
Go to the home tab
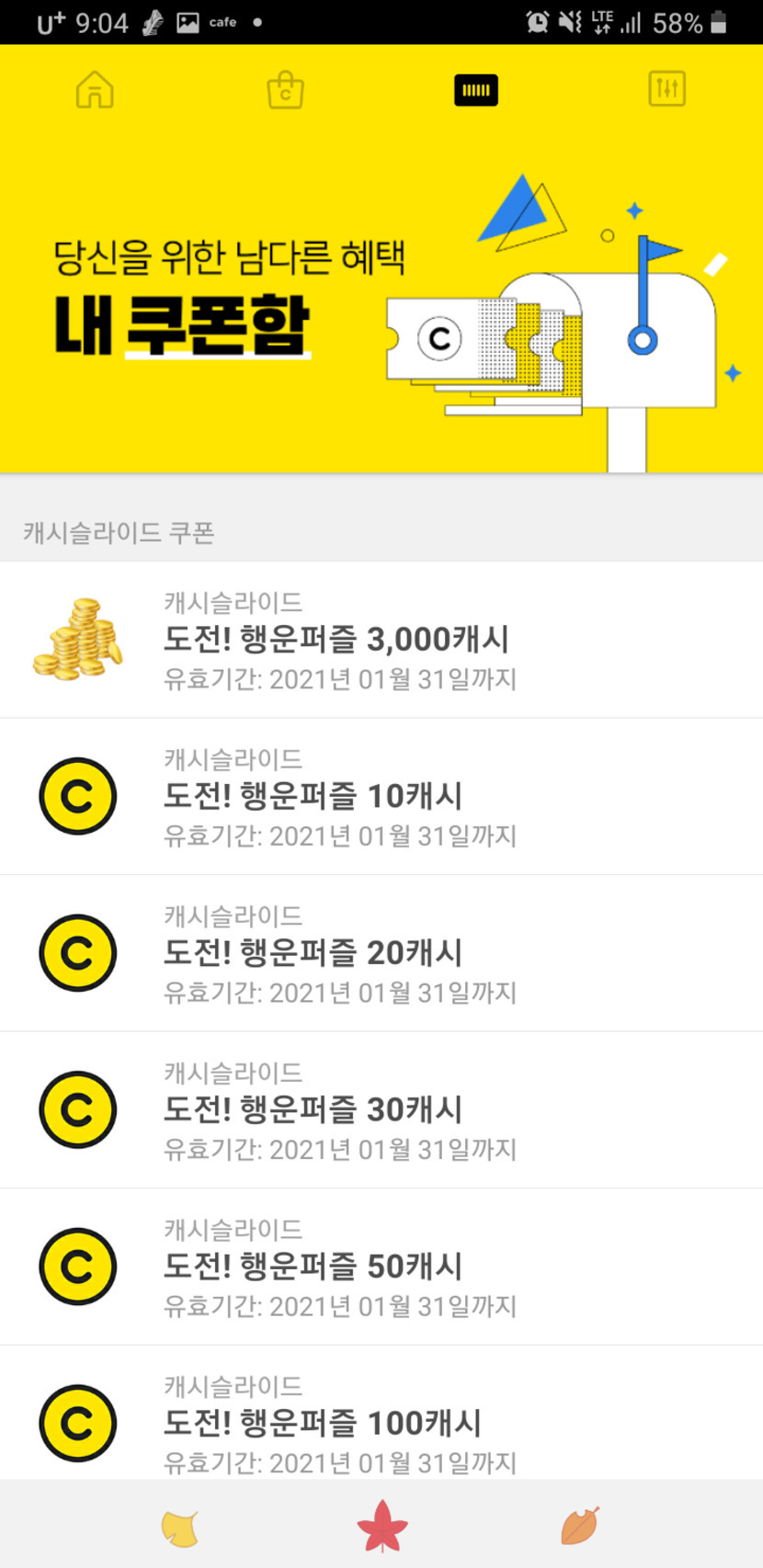coord(95,90)
